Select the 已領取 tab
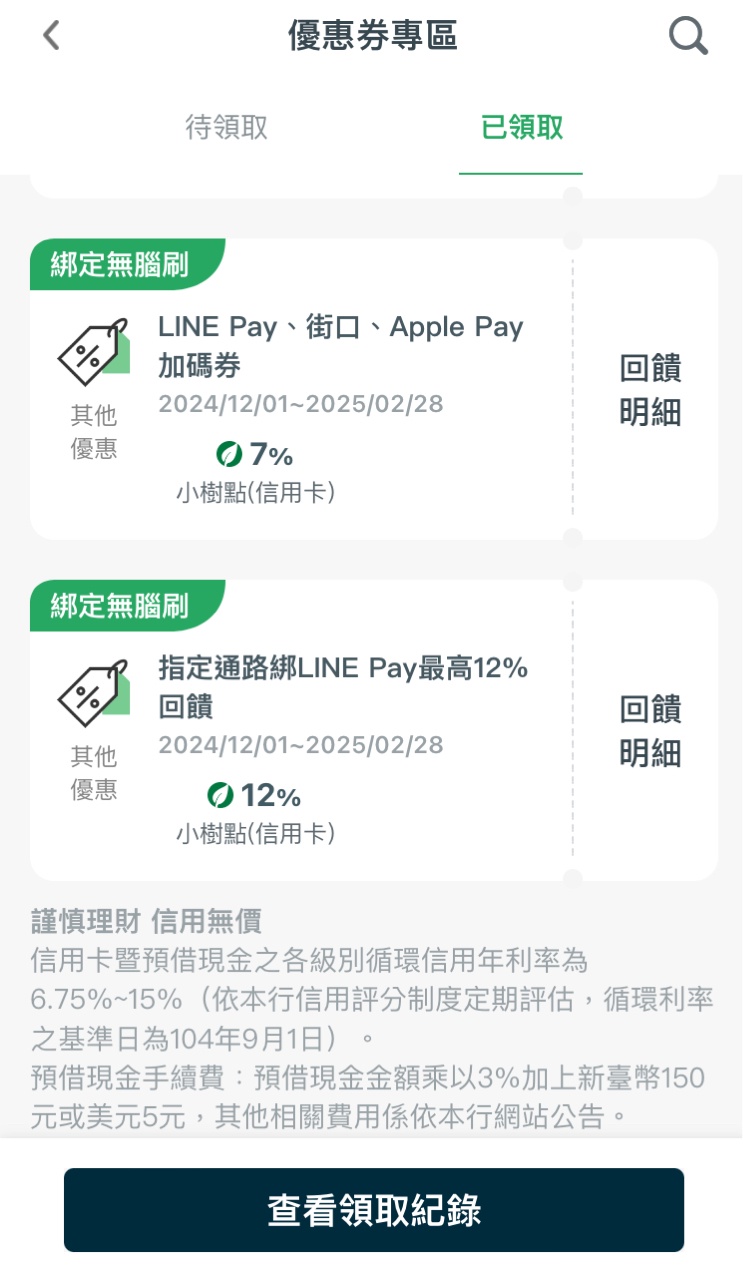The height and width of the screenshot is (1280, 743). point(522,128)
